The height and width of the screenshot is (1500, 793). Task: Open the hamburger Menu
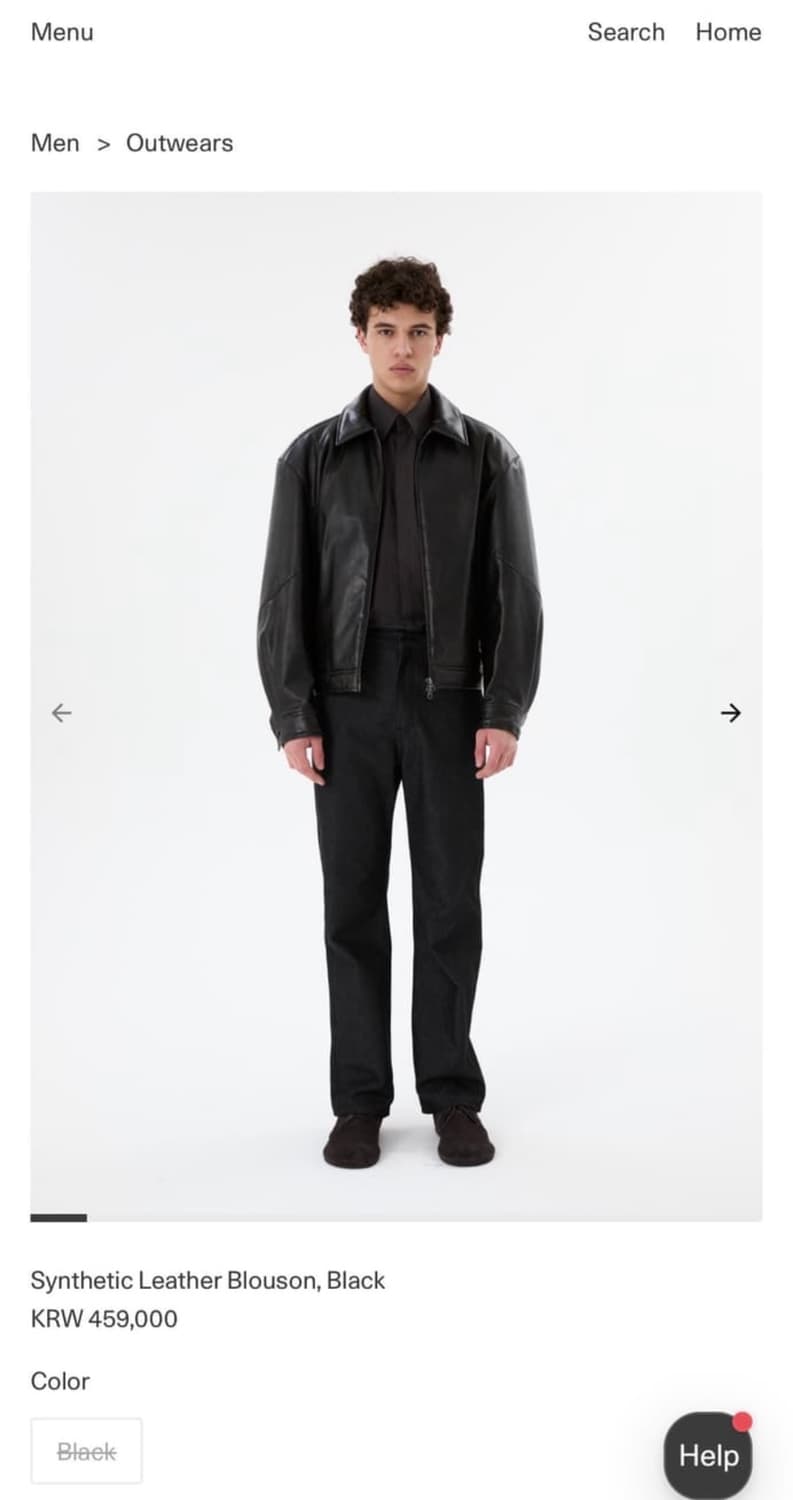pos(61,32)
